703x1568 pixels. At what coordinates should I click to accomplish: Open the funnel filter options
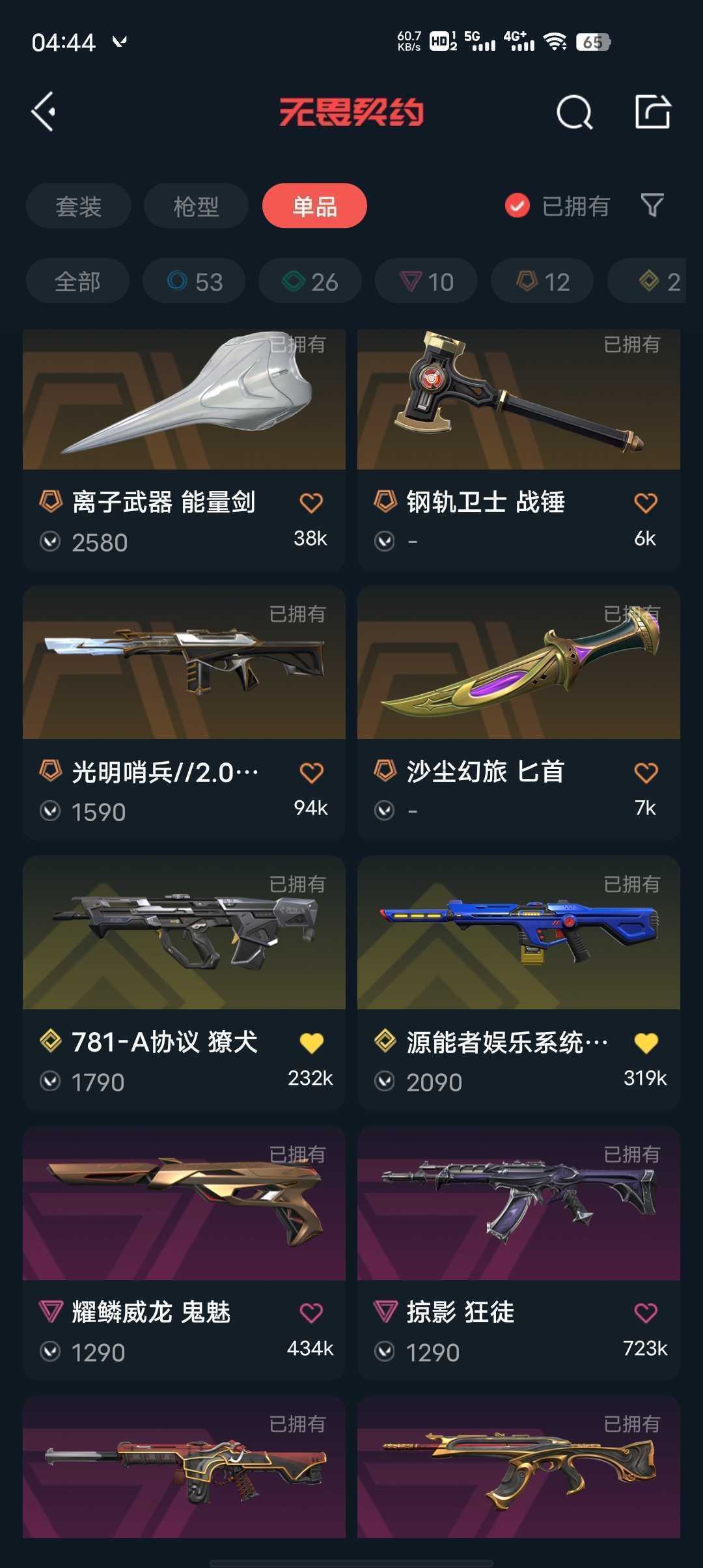point(652,206)
